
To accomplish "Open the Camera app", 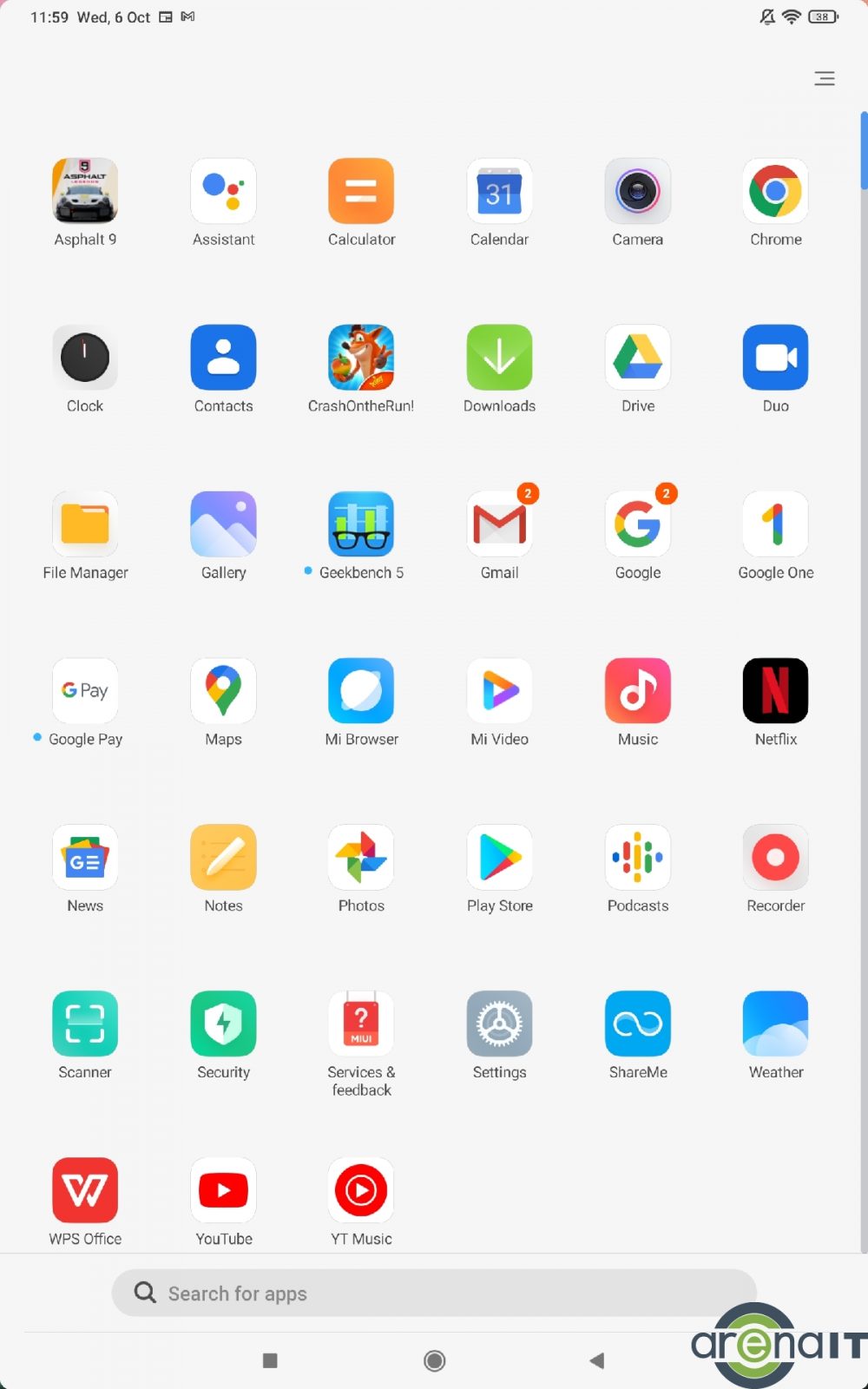I will [637, 191].
